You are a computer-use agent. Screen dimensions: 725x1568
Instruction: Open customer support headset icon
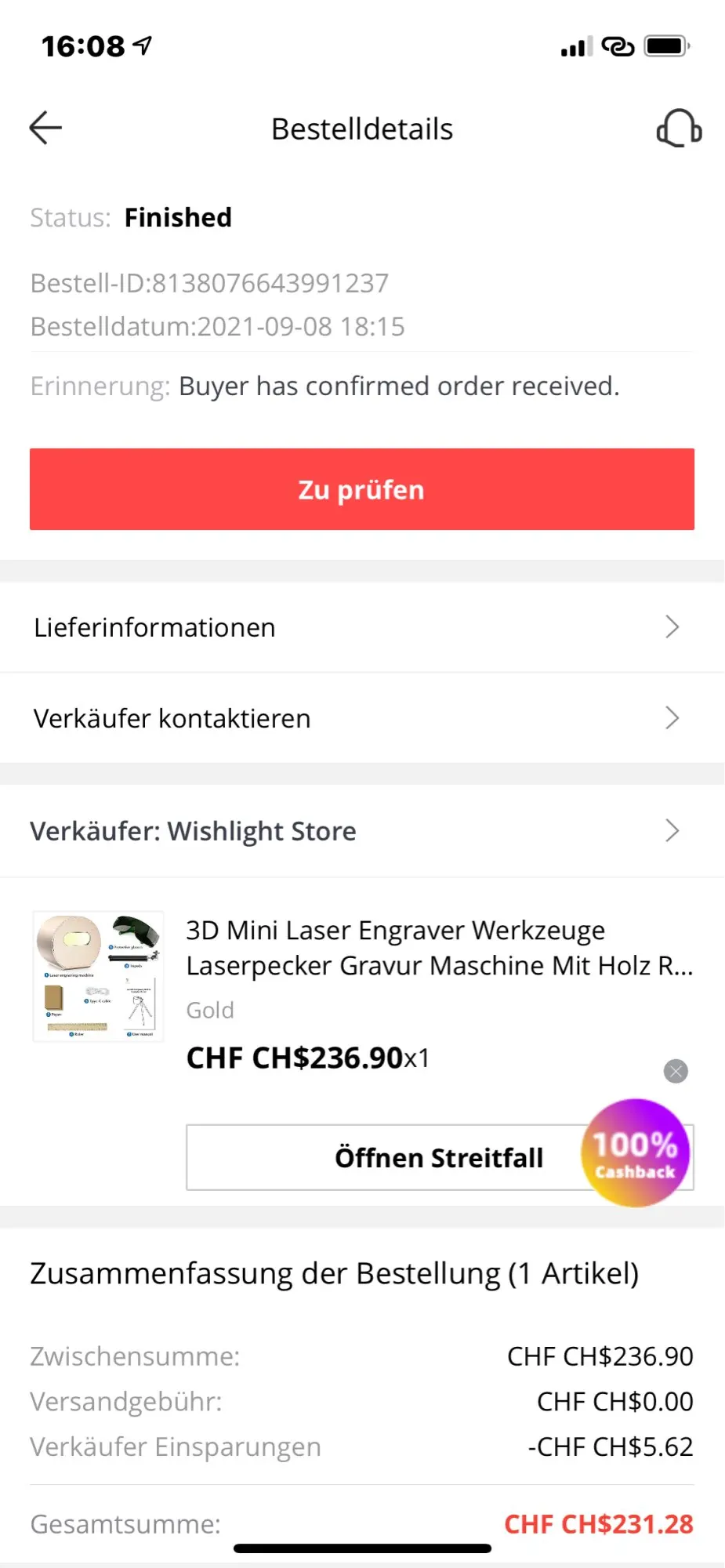click(679, 129)
